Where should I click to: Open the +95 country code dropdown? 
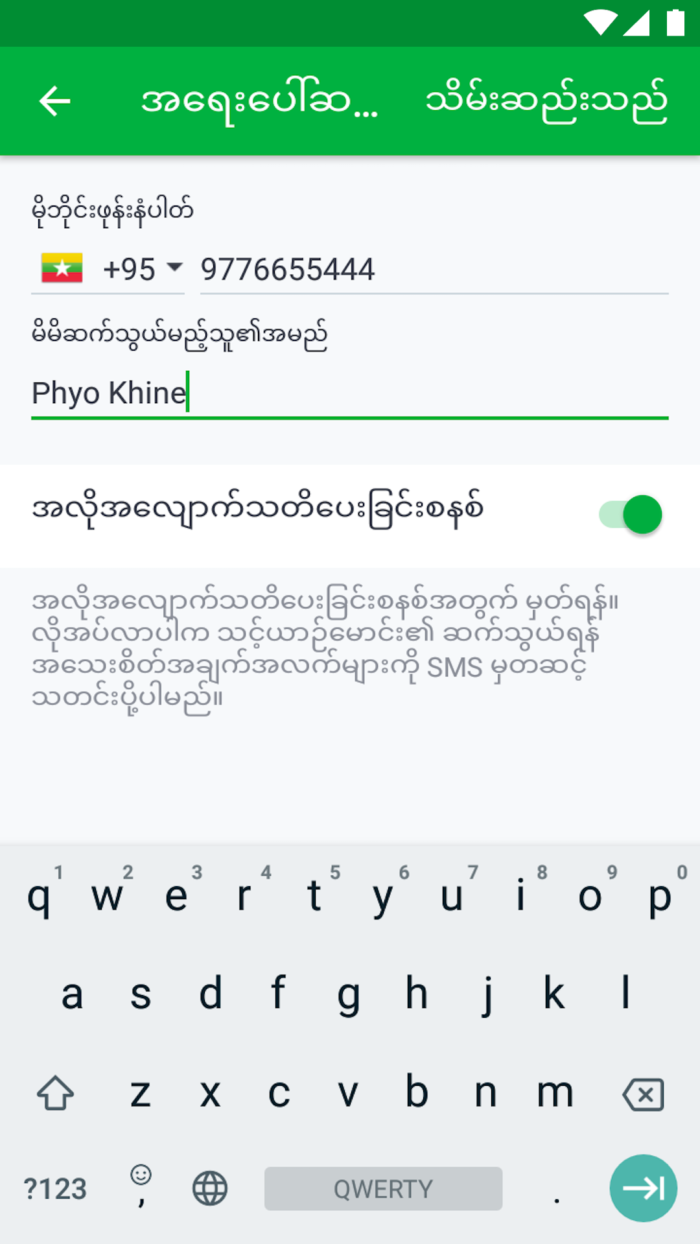[109, 269]
